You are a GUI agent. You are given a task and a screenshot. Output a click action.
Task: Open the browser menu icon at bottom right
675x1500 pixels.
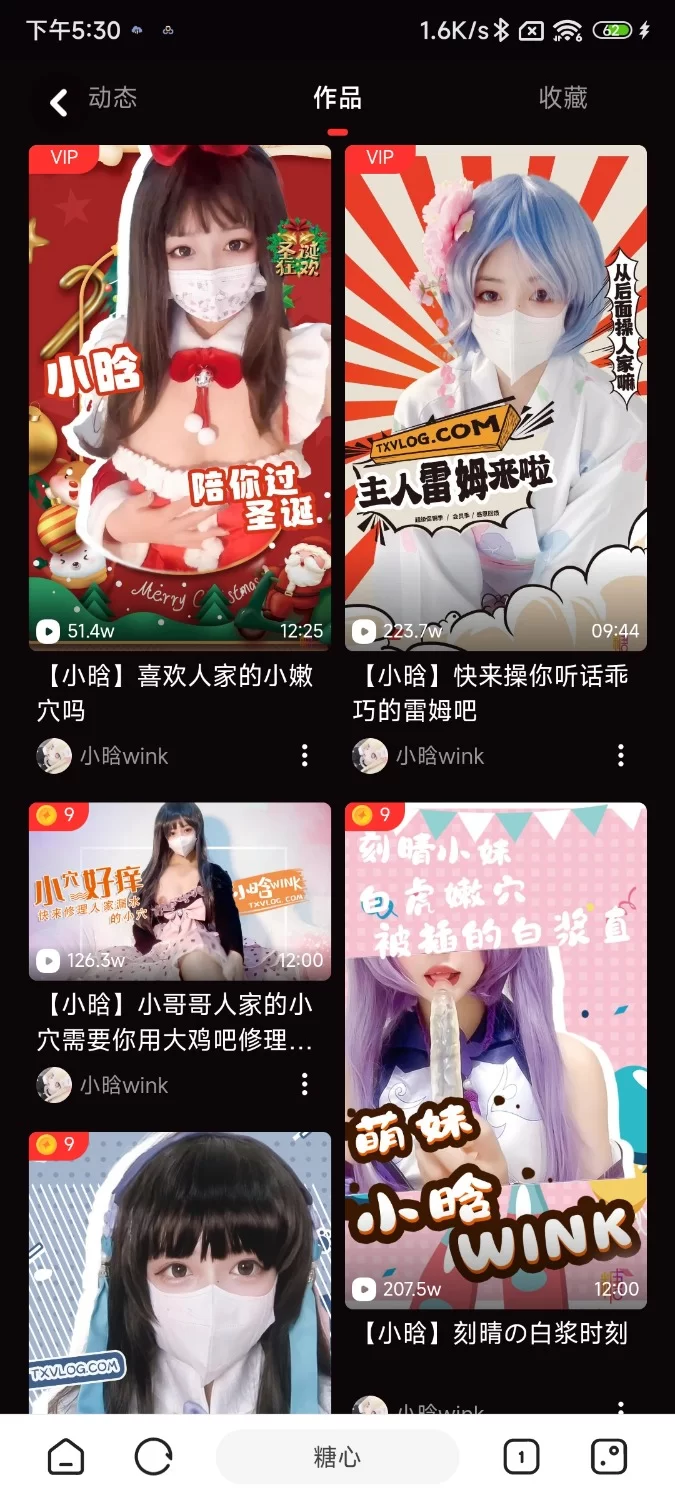(609, 1457)
